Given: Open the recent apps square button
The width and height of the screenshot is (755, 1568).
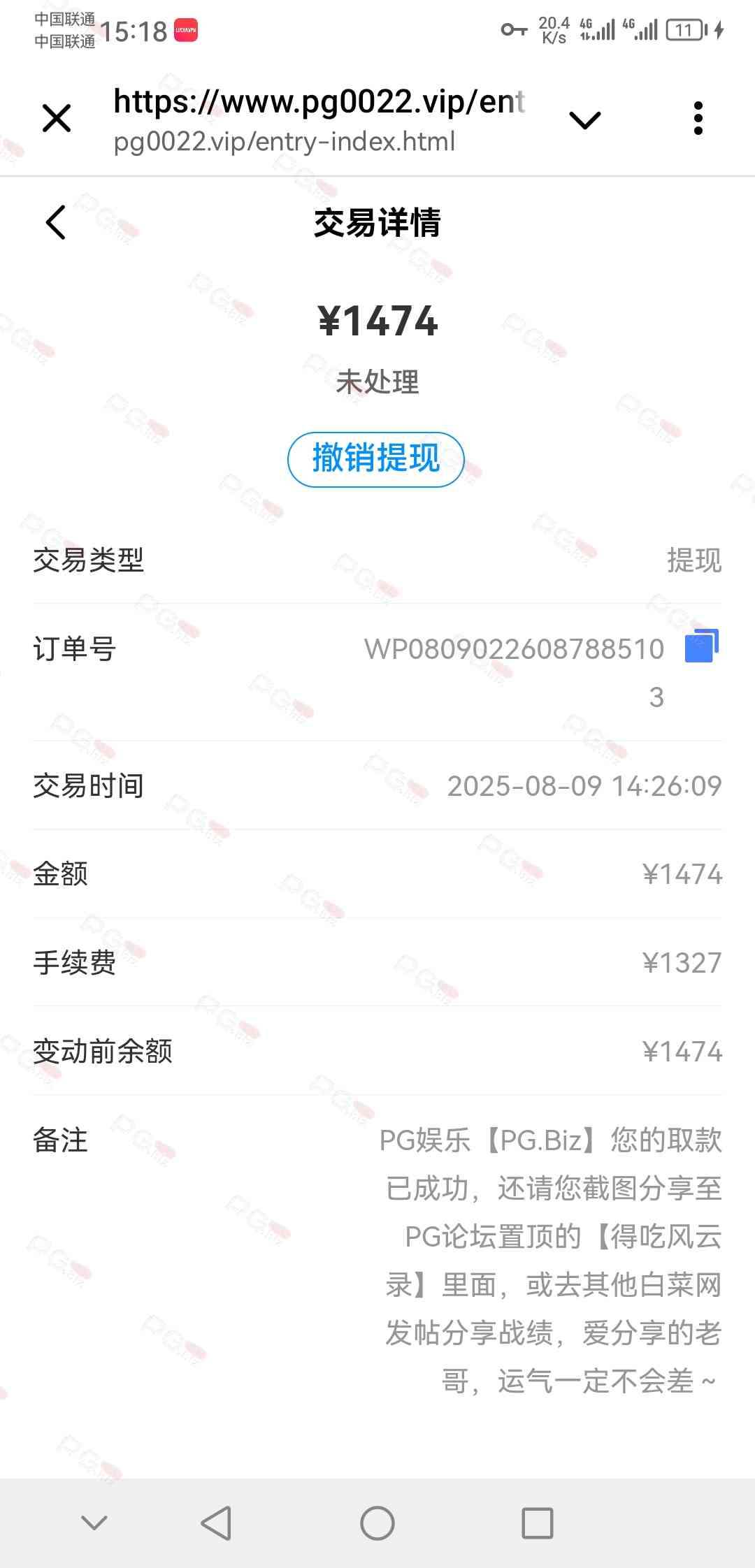Looking at the screenshot, I should pos(538,1523).
